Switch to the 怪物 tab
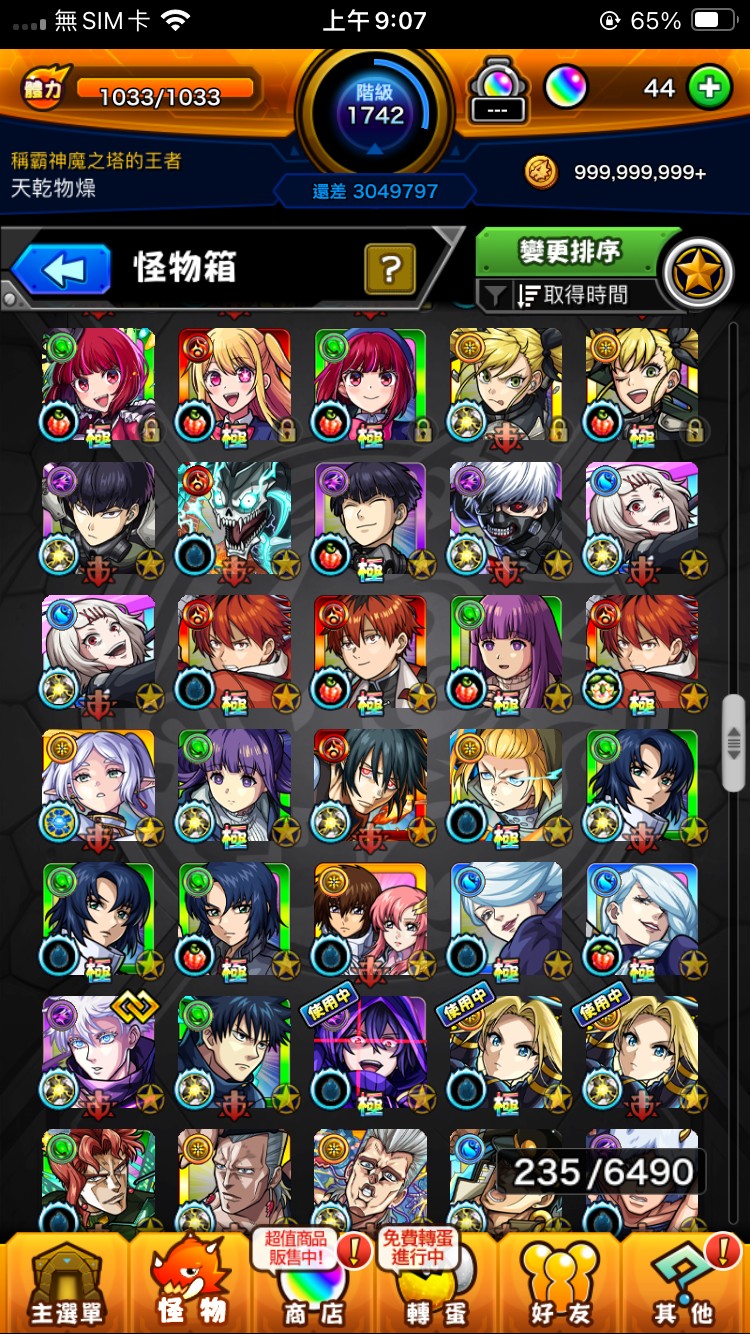 pos(190,1283)
